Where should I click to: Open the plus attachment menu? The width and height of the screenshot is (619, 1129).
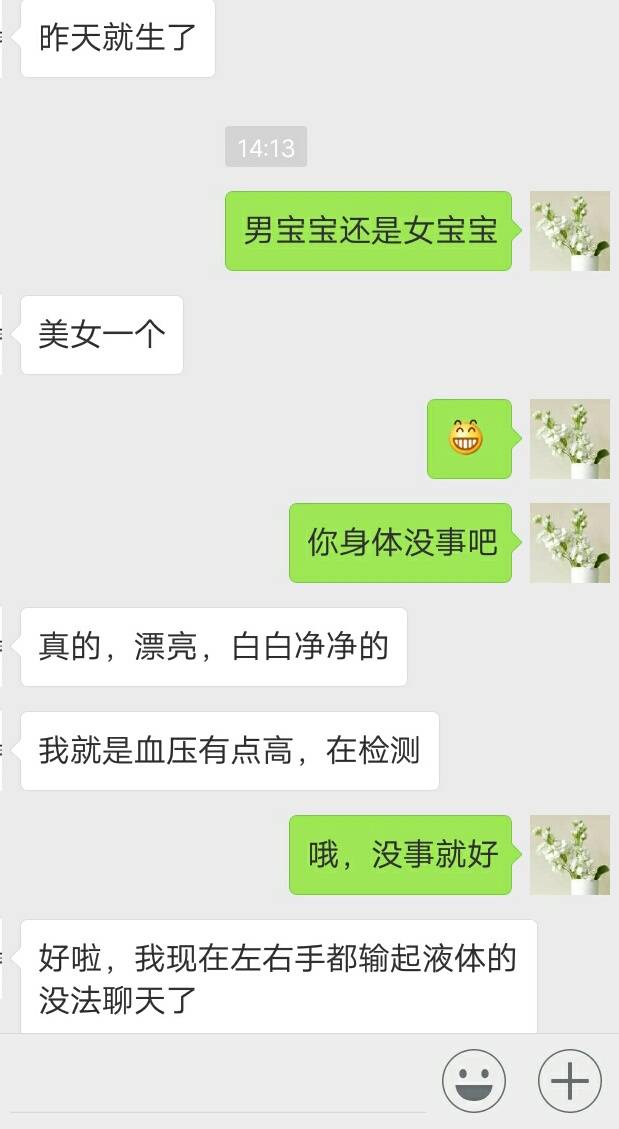click(569, 1081)
